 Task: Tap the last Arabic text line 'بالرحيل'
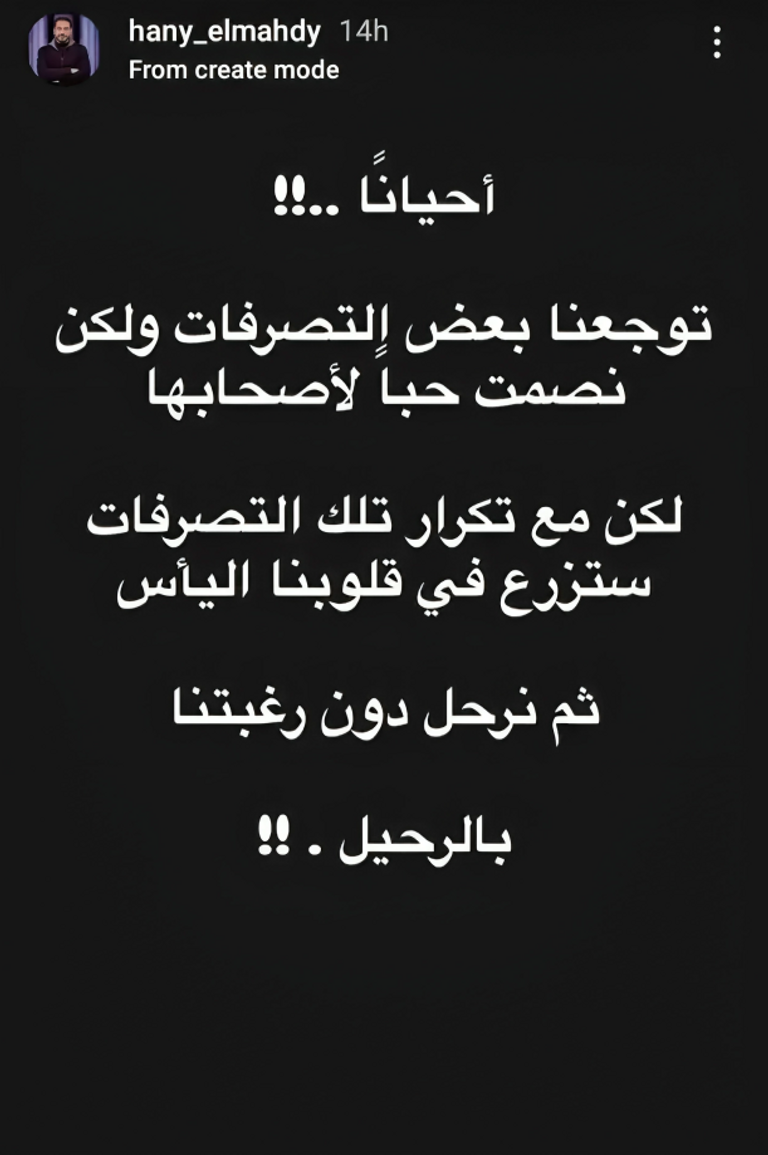pos(383,835)
